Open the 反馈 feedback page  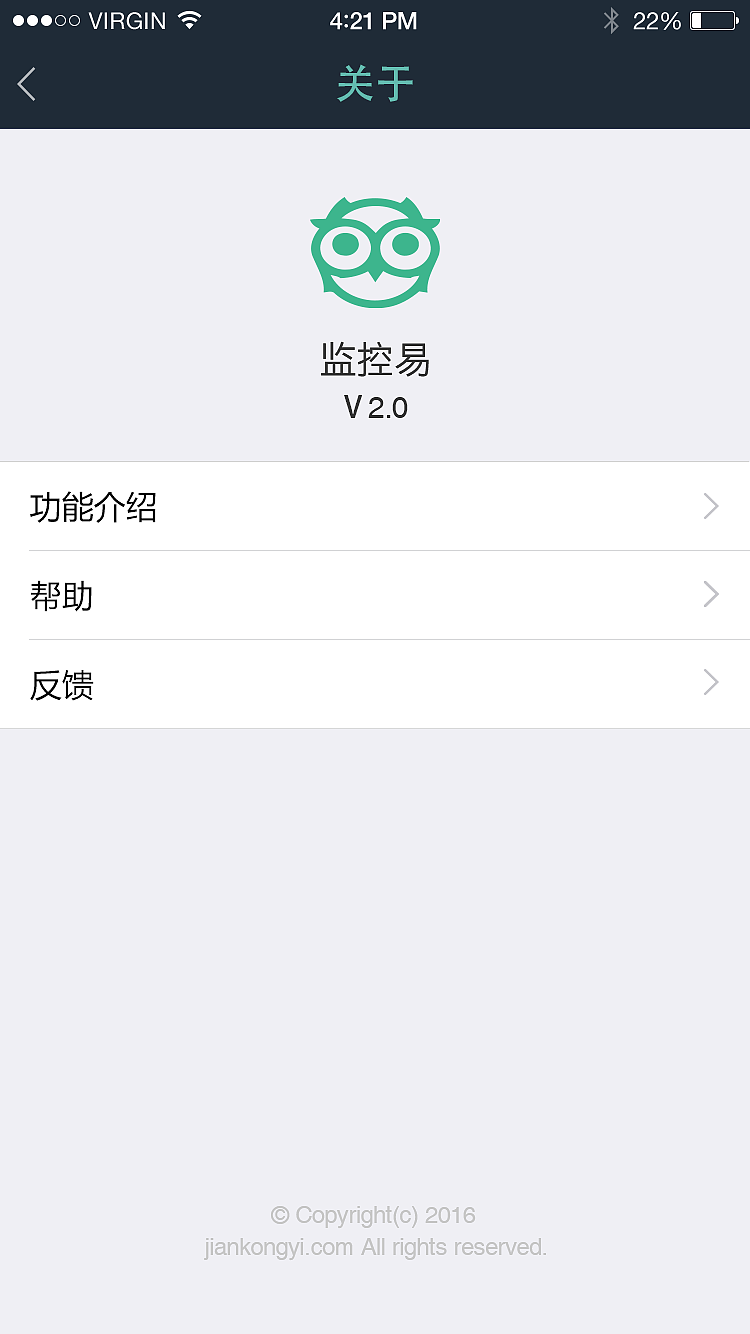coord(62,684)
